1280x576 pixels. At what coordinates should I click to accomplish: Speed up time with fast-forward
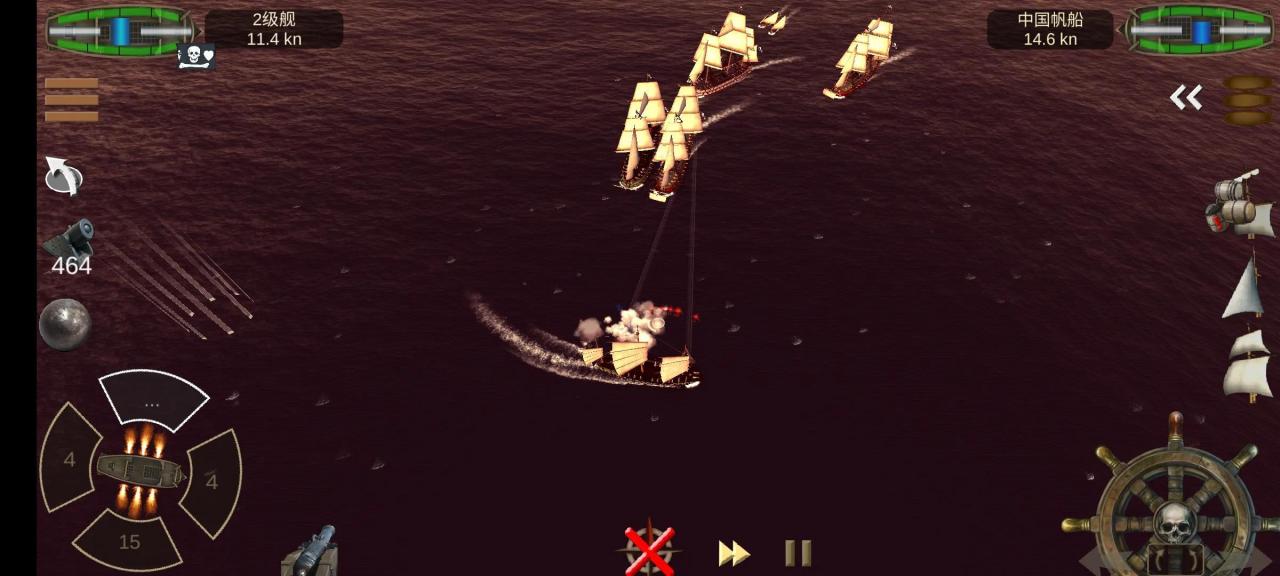click(x=733, y=553)
